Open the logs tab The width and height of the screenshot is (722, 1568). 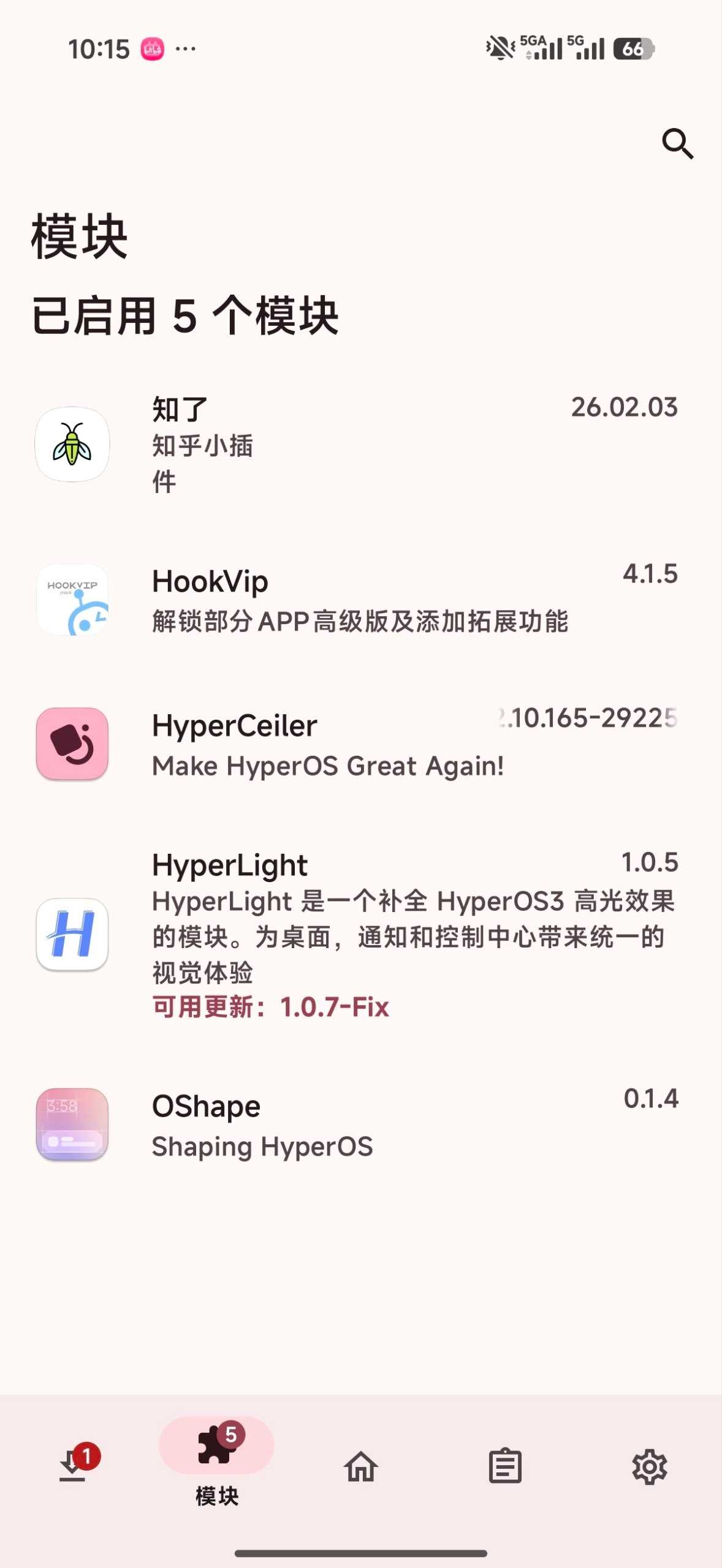(505, 1467)
